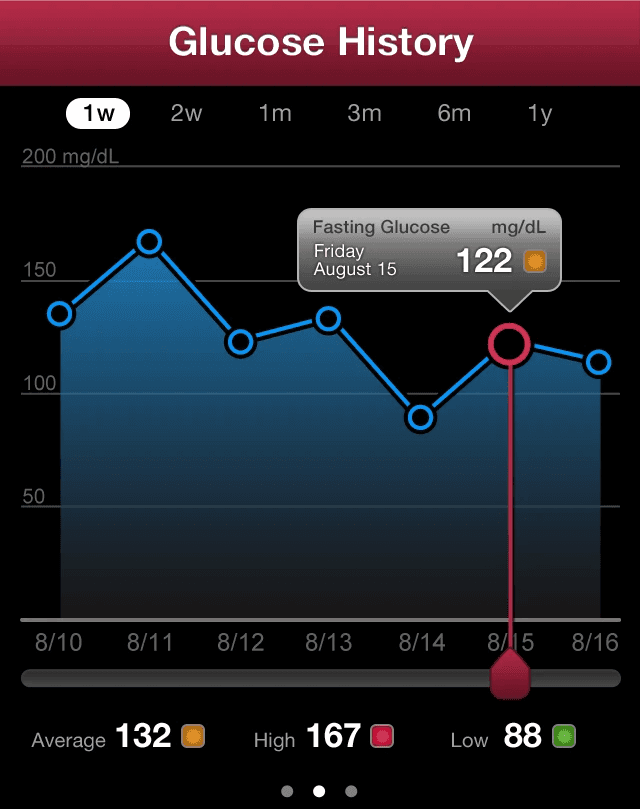Image resolution: width=640 pixels, height=809 pixels.
Task: Switch to the 3m view
Action: [x=364, y=114]
